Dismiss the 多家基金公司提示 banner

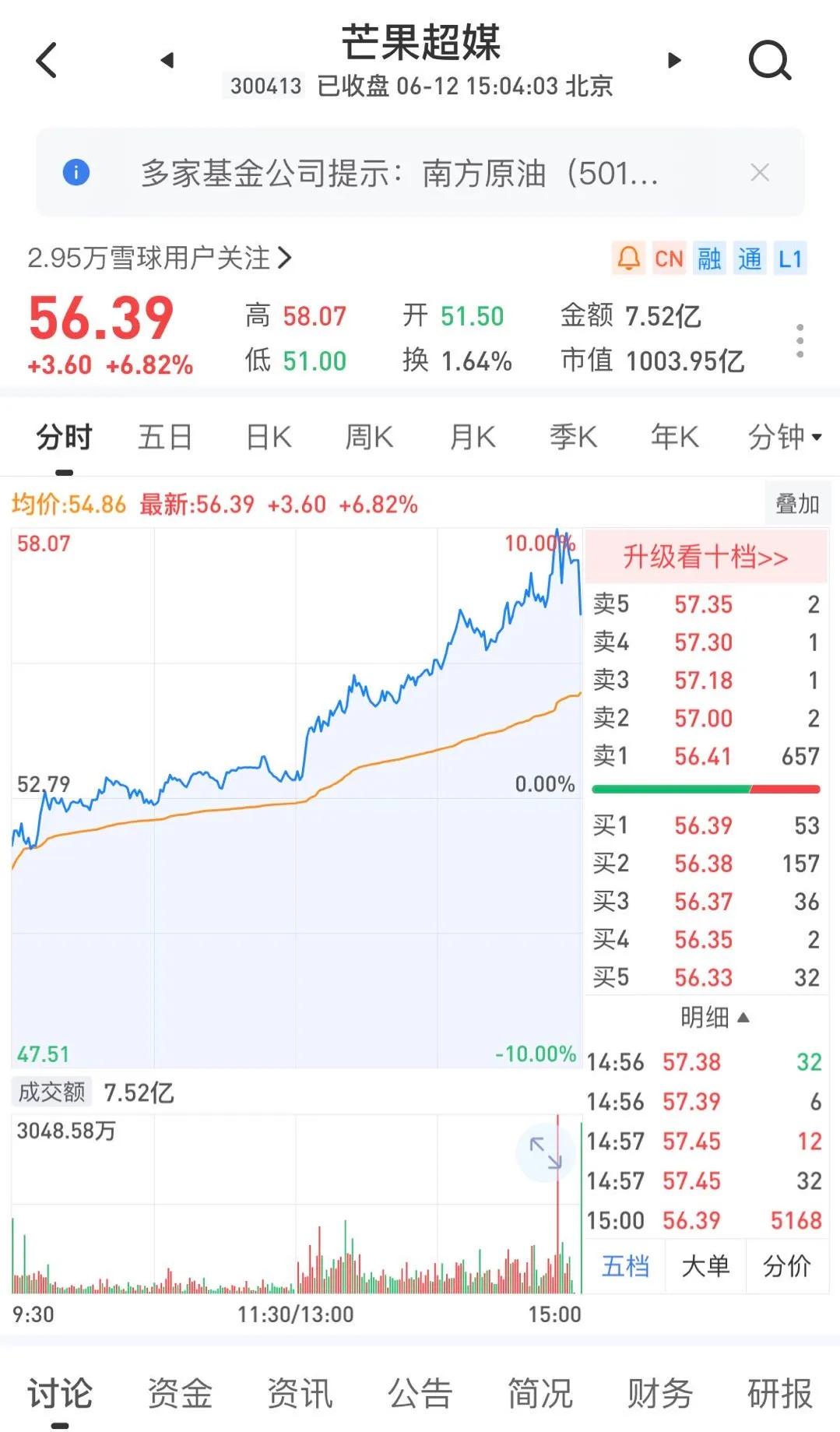[760, 173]
